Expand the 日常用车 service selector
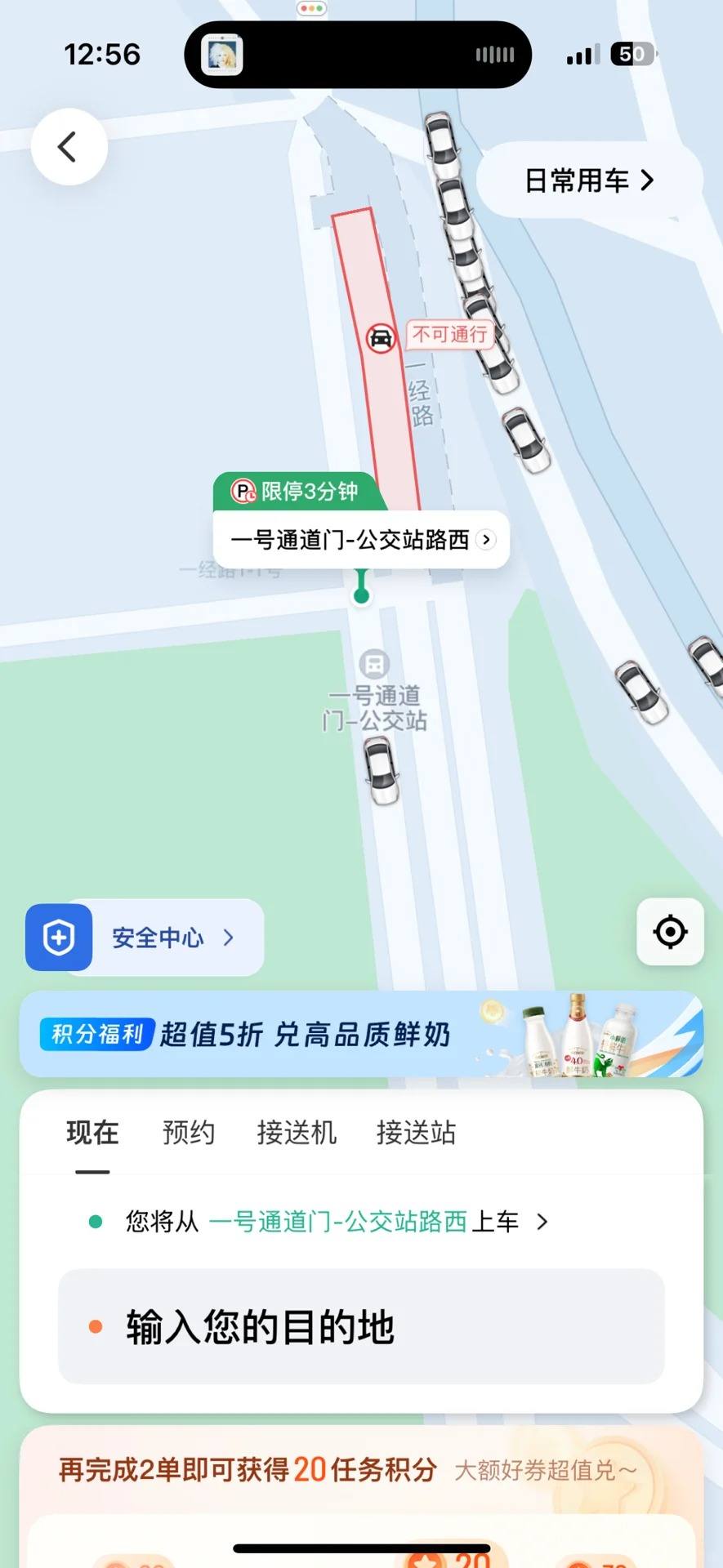 (x=590, y=180)
